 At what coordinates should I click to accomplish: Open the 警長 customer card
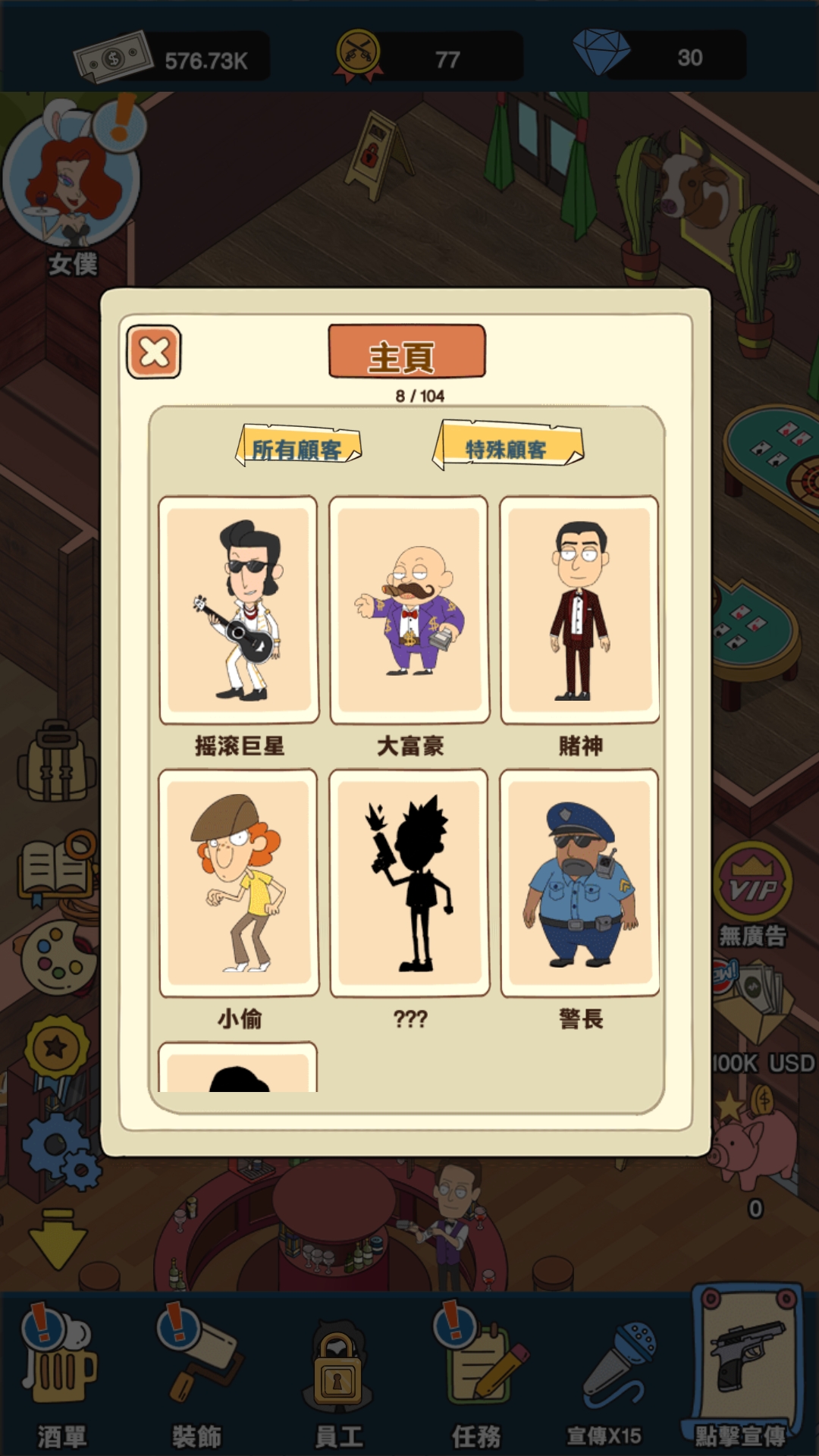click(x=580, y=883)
